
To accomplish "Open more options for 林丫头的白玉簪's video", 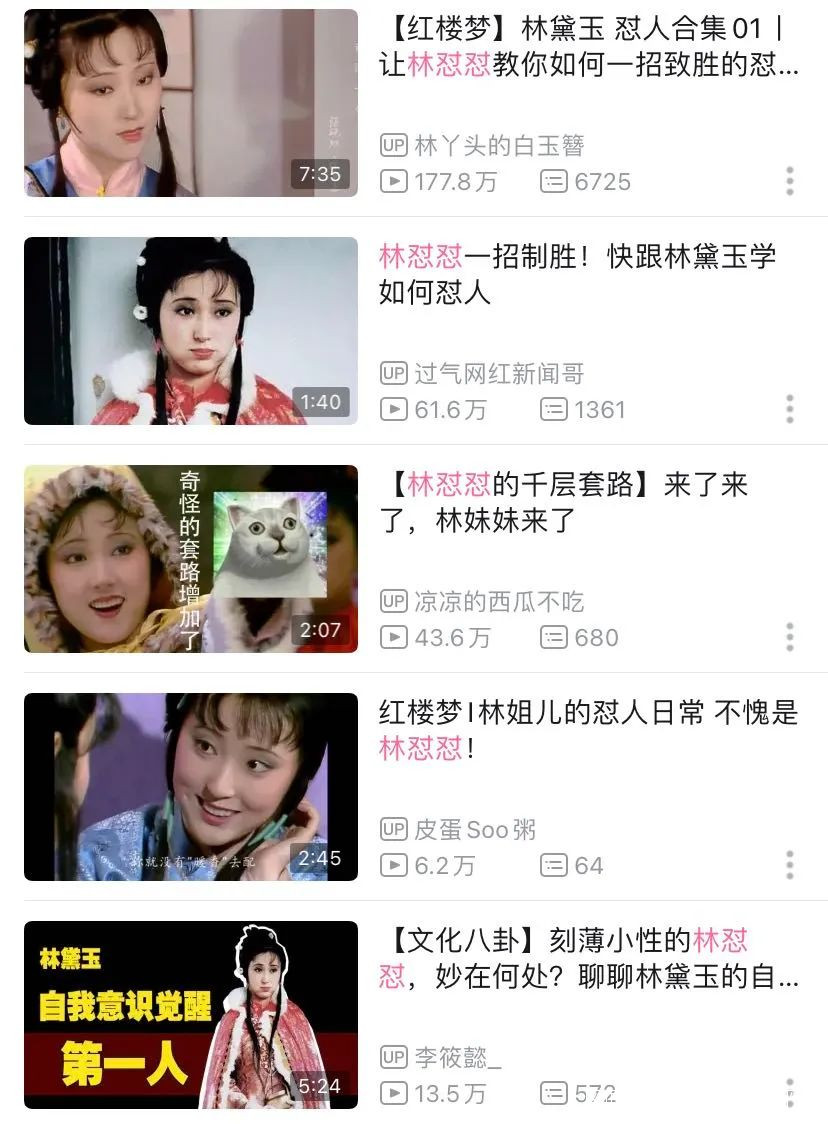I will pyautogui.click(x=790, y=181).
